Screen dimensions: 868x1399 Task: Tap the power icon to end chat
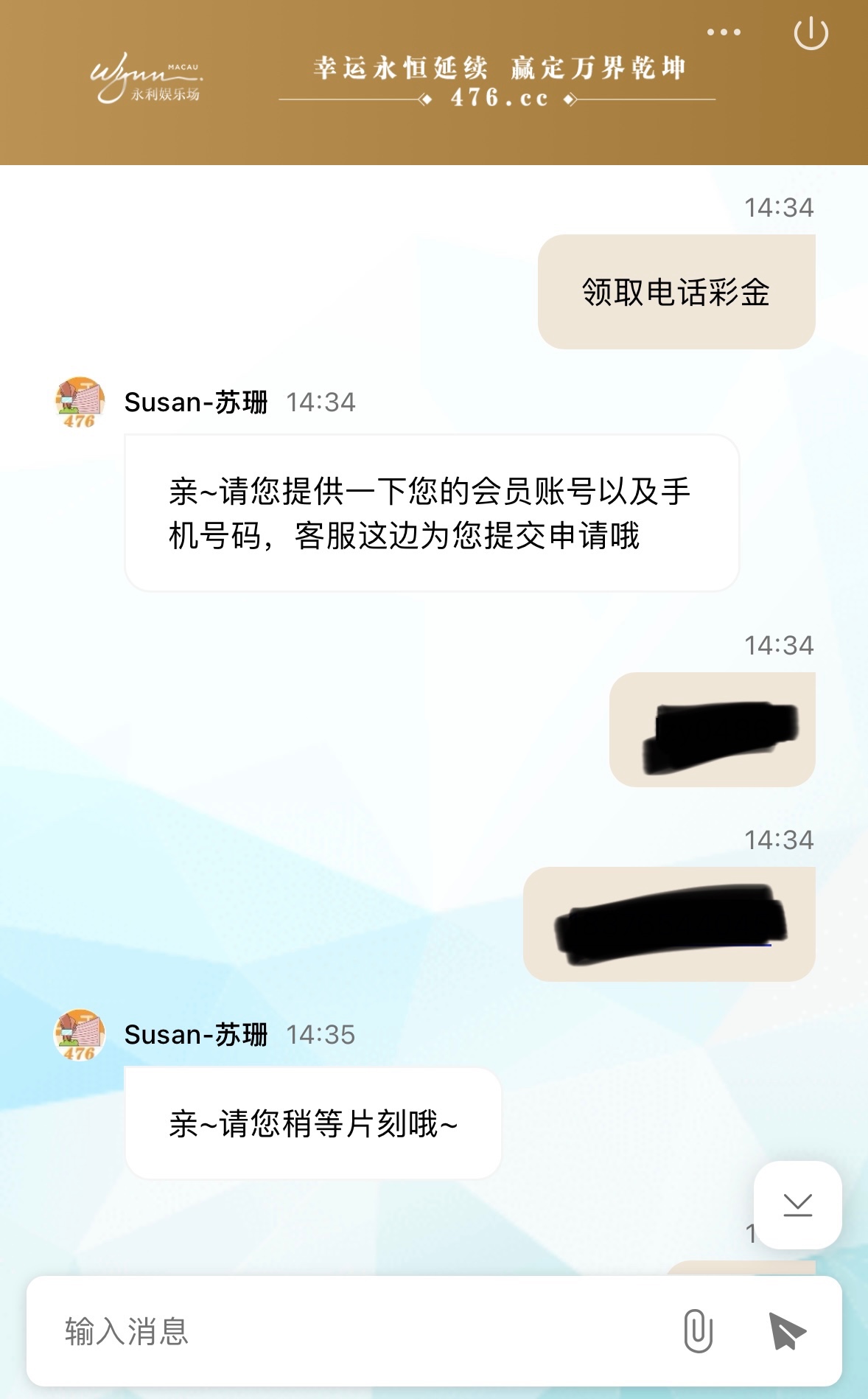811,34
